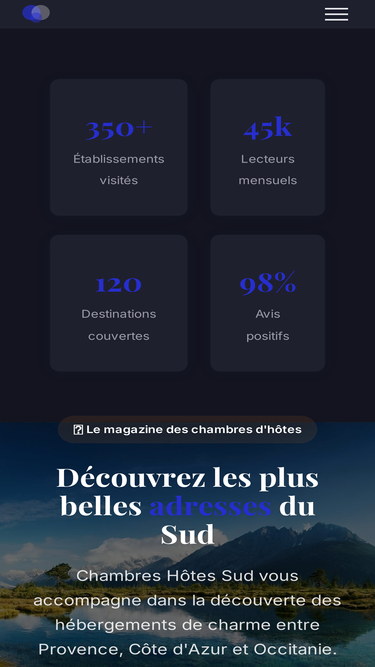Tap the site logo in header
This screenshot has width=375, height=667.
pos(36,13)
